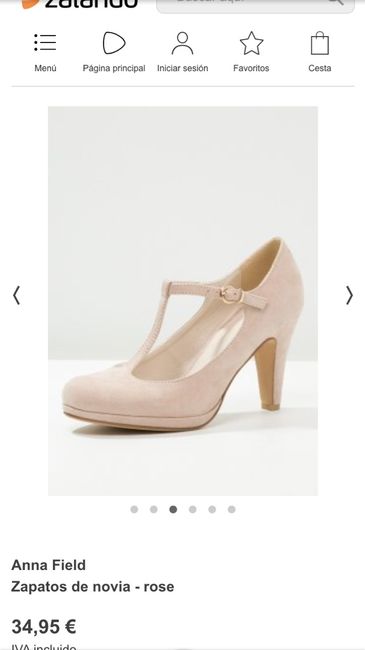
Task: Show the previous product photo
Action: tap(16, 296)
